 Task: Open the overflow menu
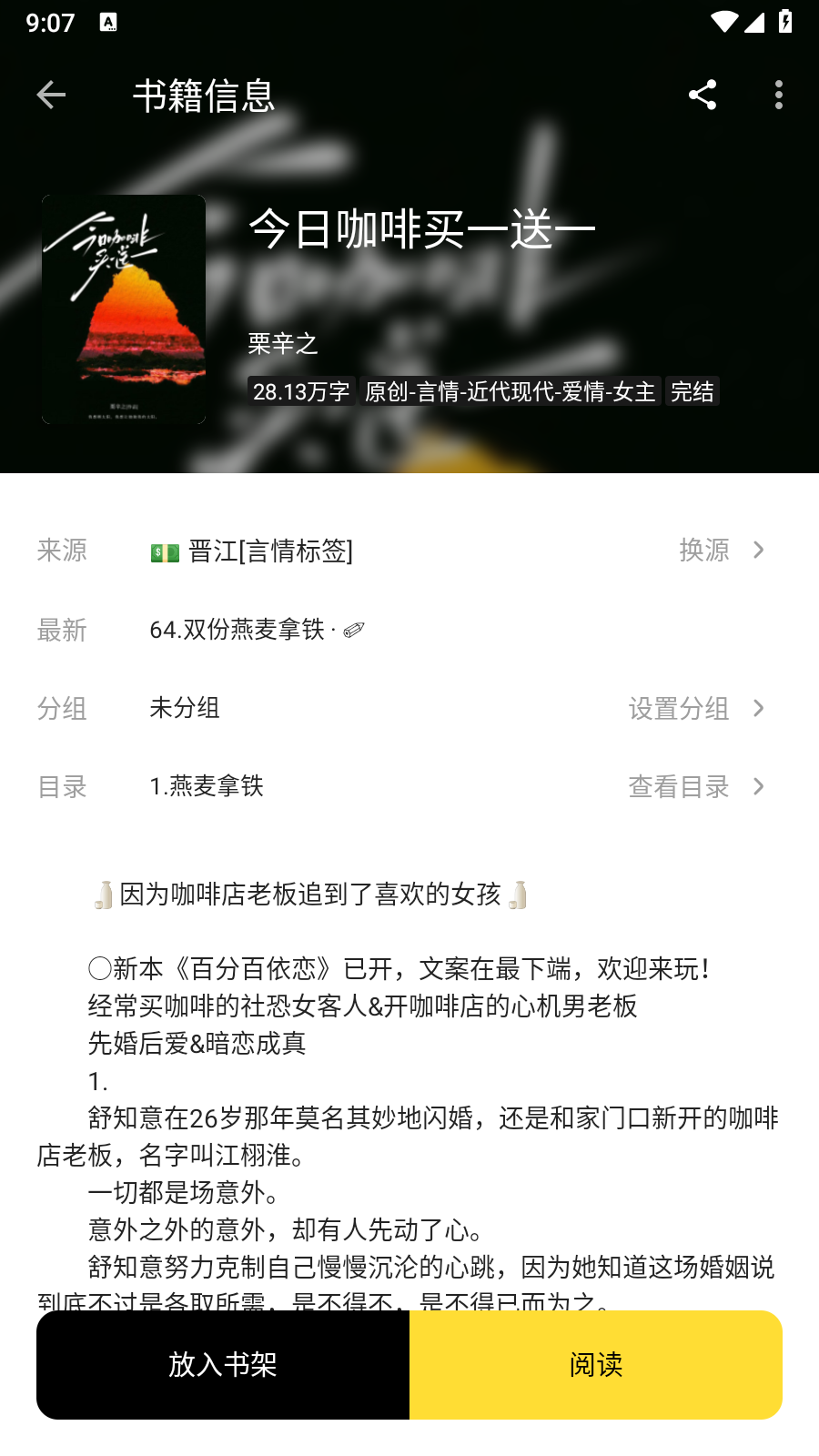coord(778,95)
